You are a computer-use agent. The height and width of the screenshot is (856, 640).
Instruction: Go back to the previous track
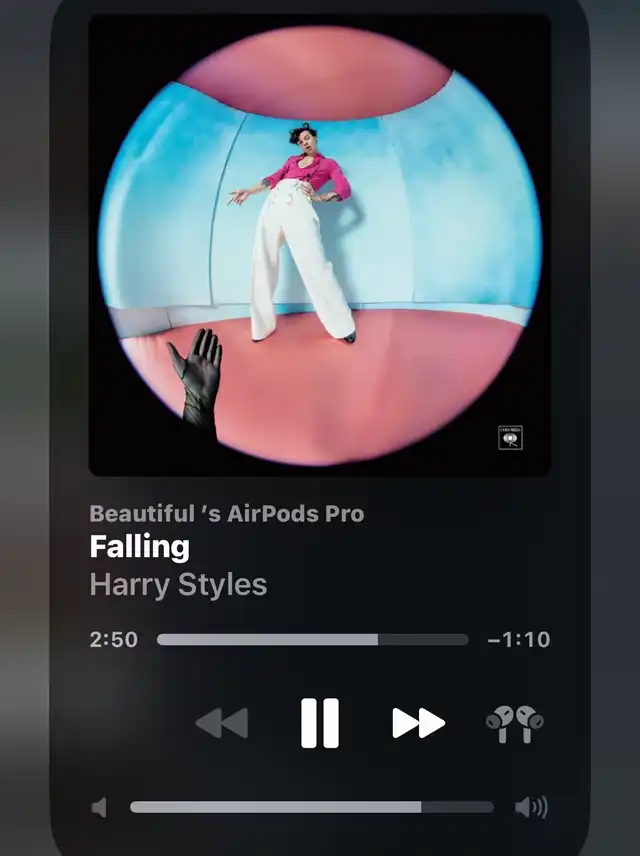click(x=222, y=723)
